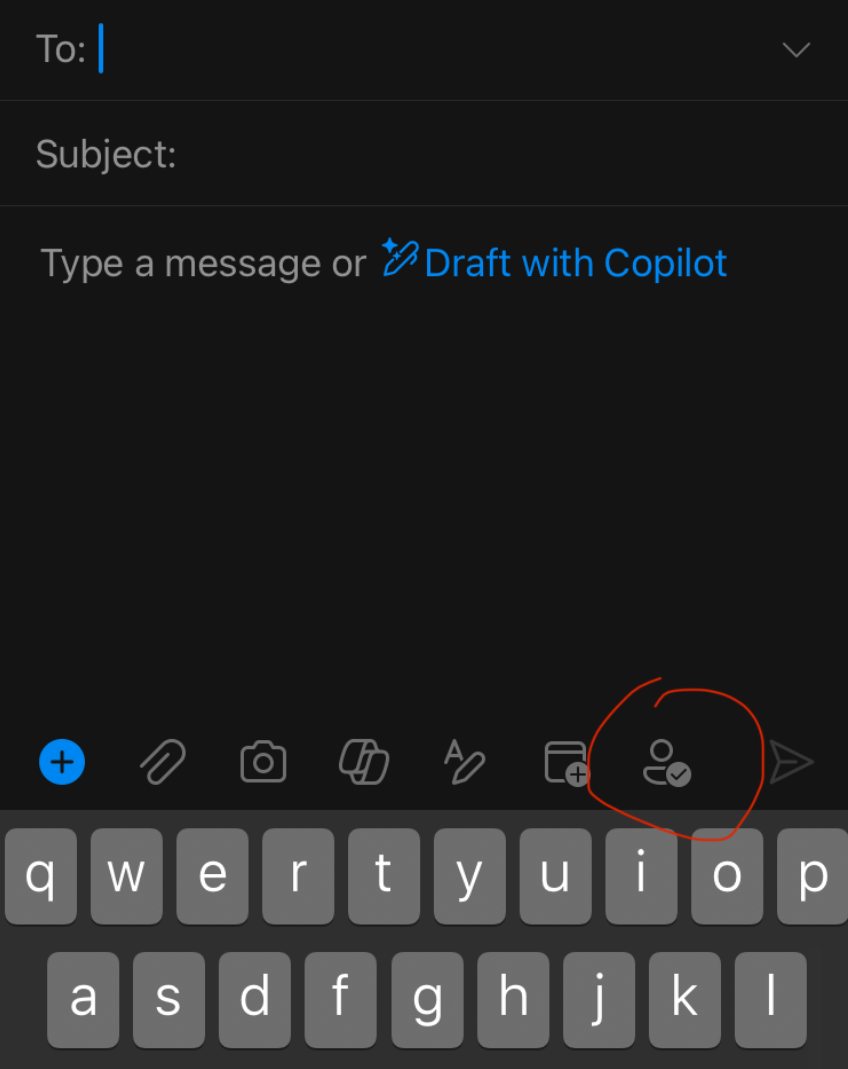
Task: Open text formatting pen icon
Action: point(464,763)
